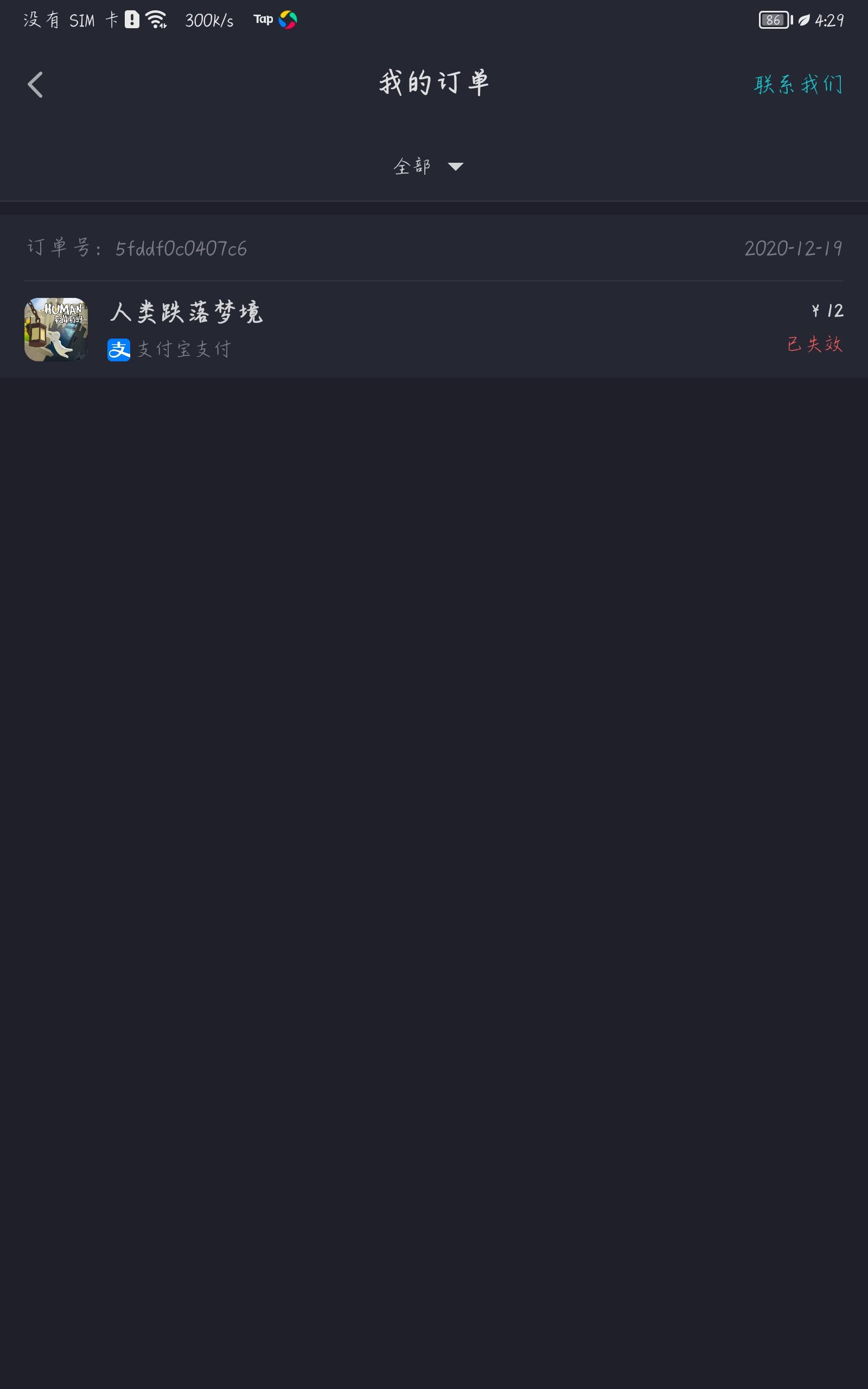Click the Tap text logo in status bar
This screenshot has height=1389, width=868.
click(262, 20)
